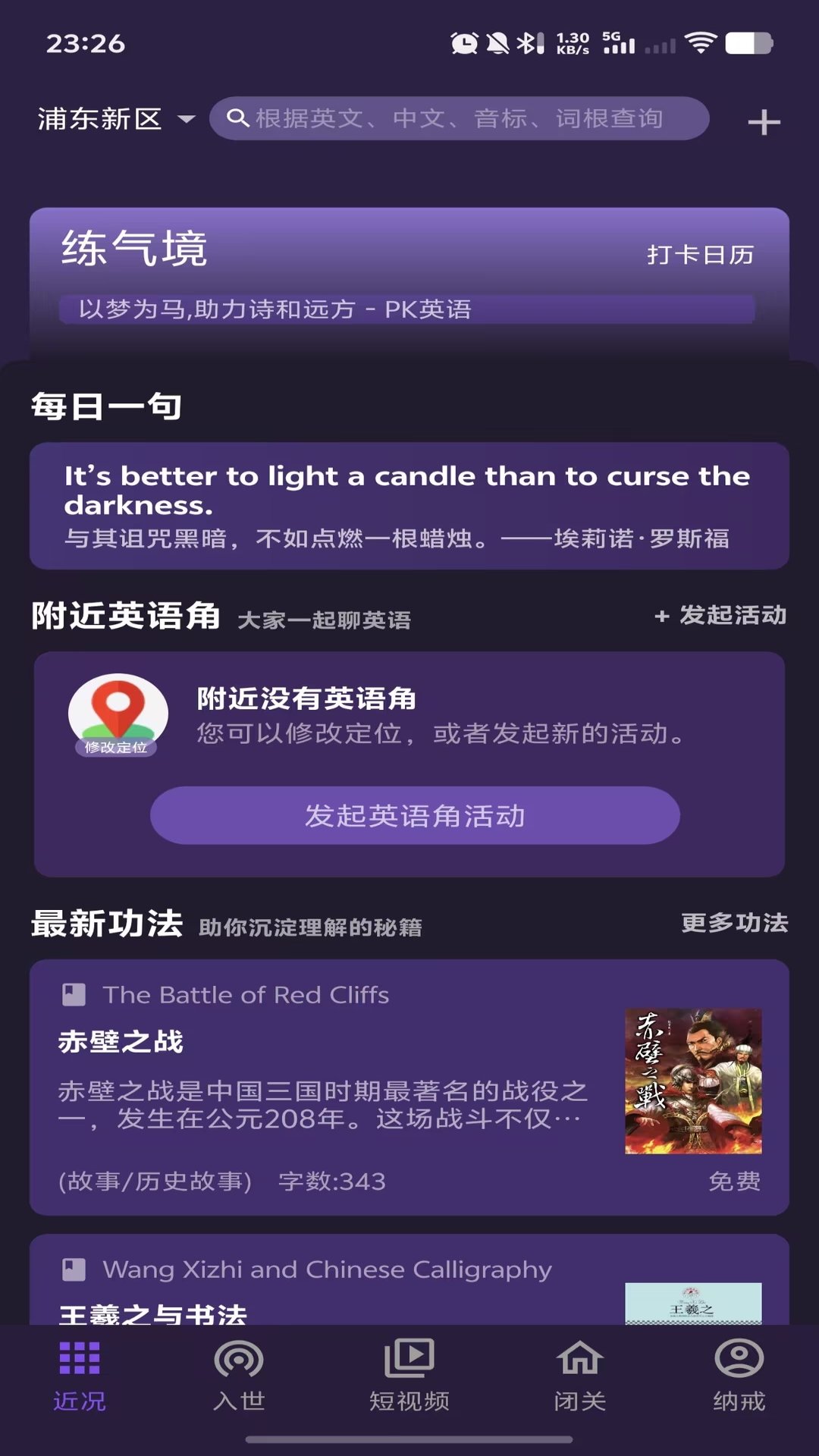Tap the word search field
This screenshot has width=819, height=1456.
tap(459, 118)
